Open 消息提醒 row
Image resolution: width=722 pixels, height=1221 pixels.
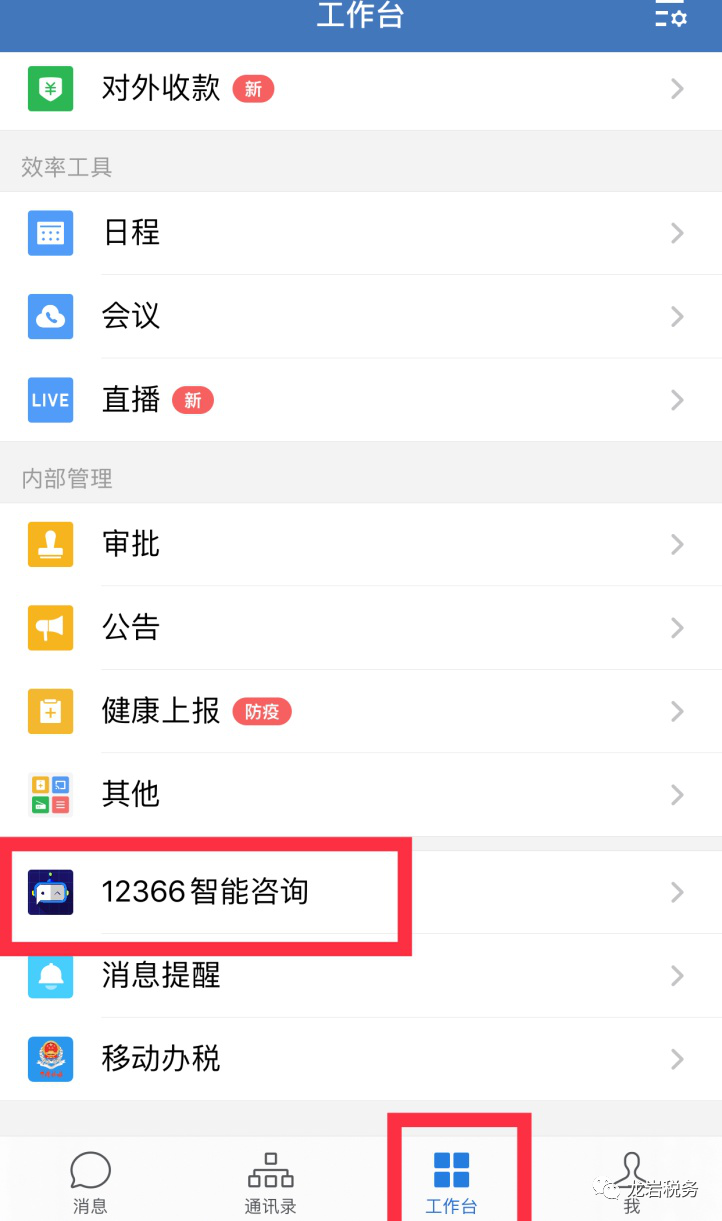coord(361,976)
